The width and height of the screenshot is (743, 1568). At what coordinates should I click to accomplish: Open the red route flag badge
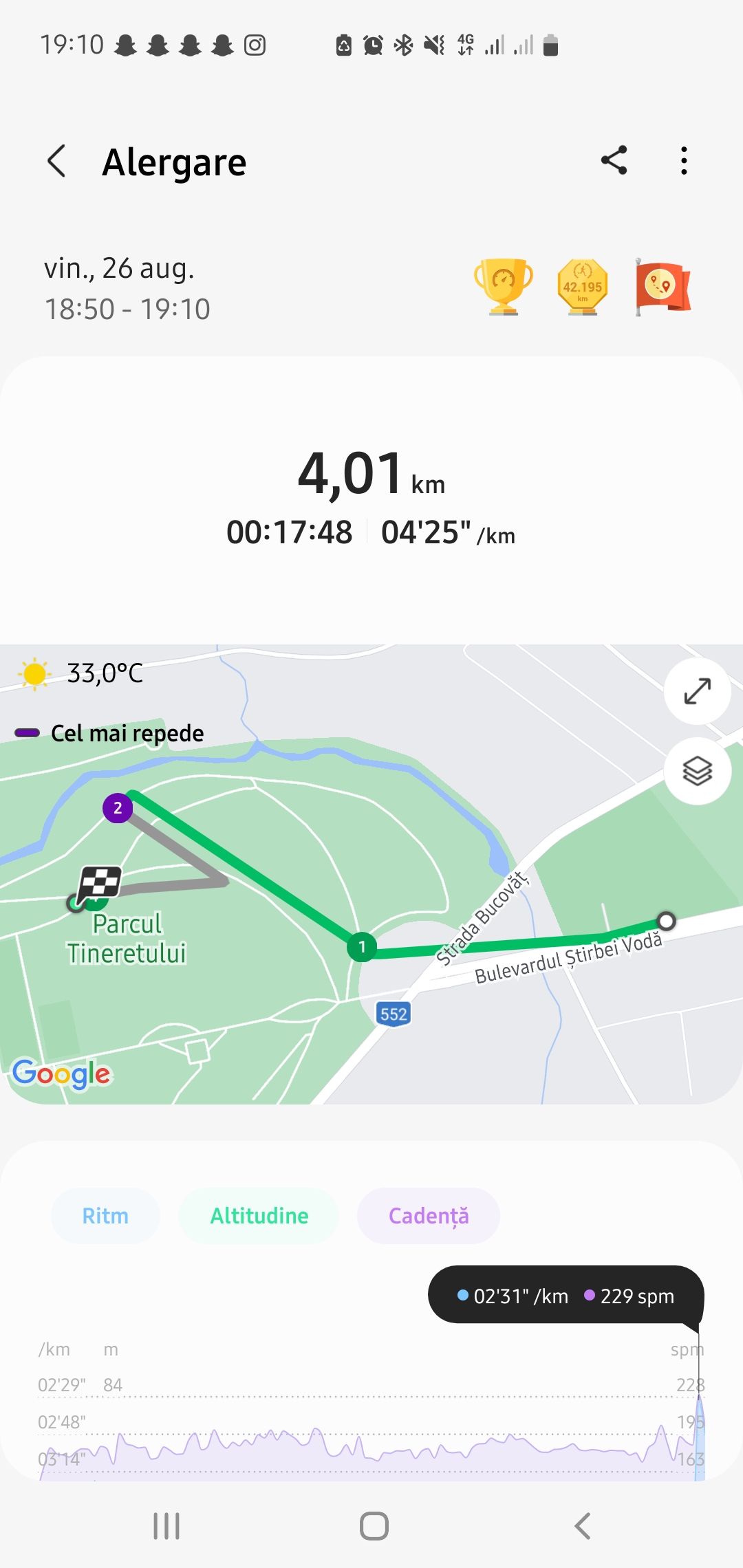(x=663, y=287)
